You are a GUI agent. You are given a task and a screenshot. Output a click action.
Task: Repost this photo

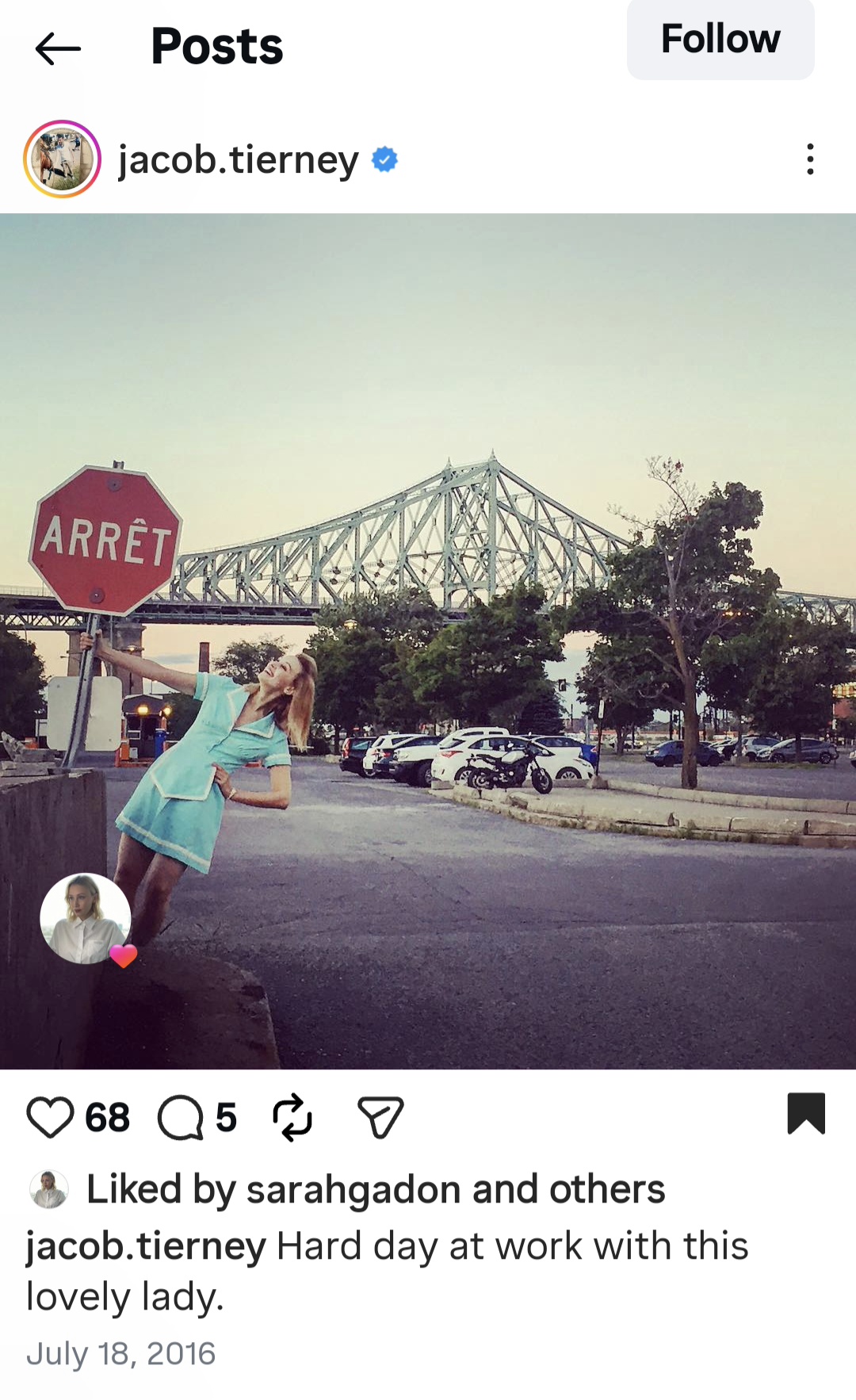(292, 1117)
